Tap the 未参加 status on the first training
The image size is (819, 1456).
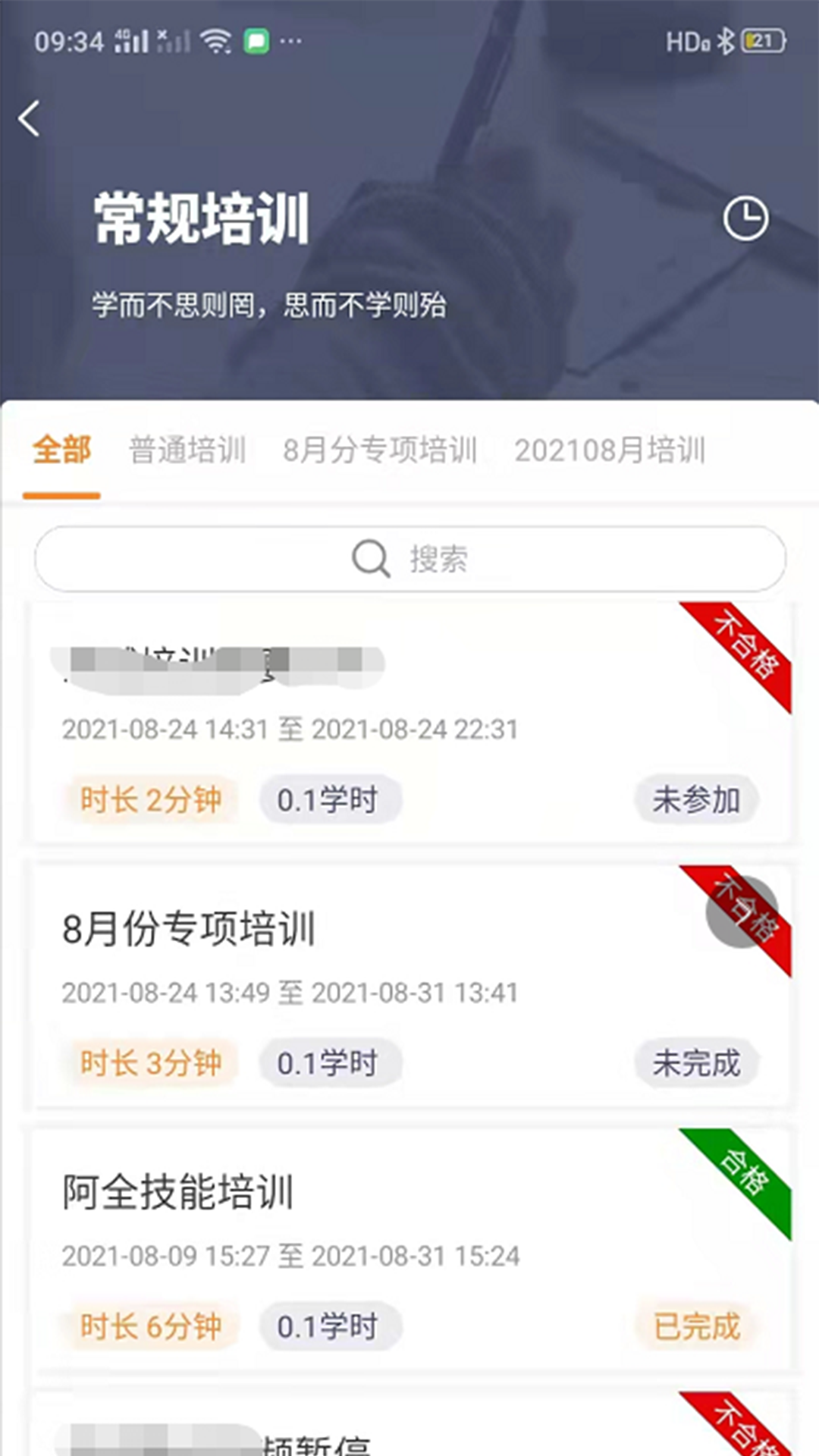tap(697, 799)
